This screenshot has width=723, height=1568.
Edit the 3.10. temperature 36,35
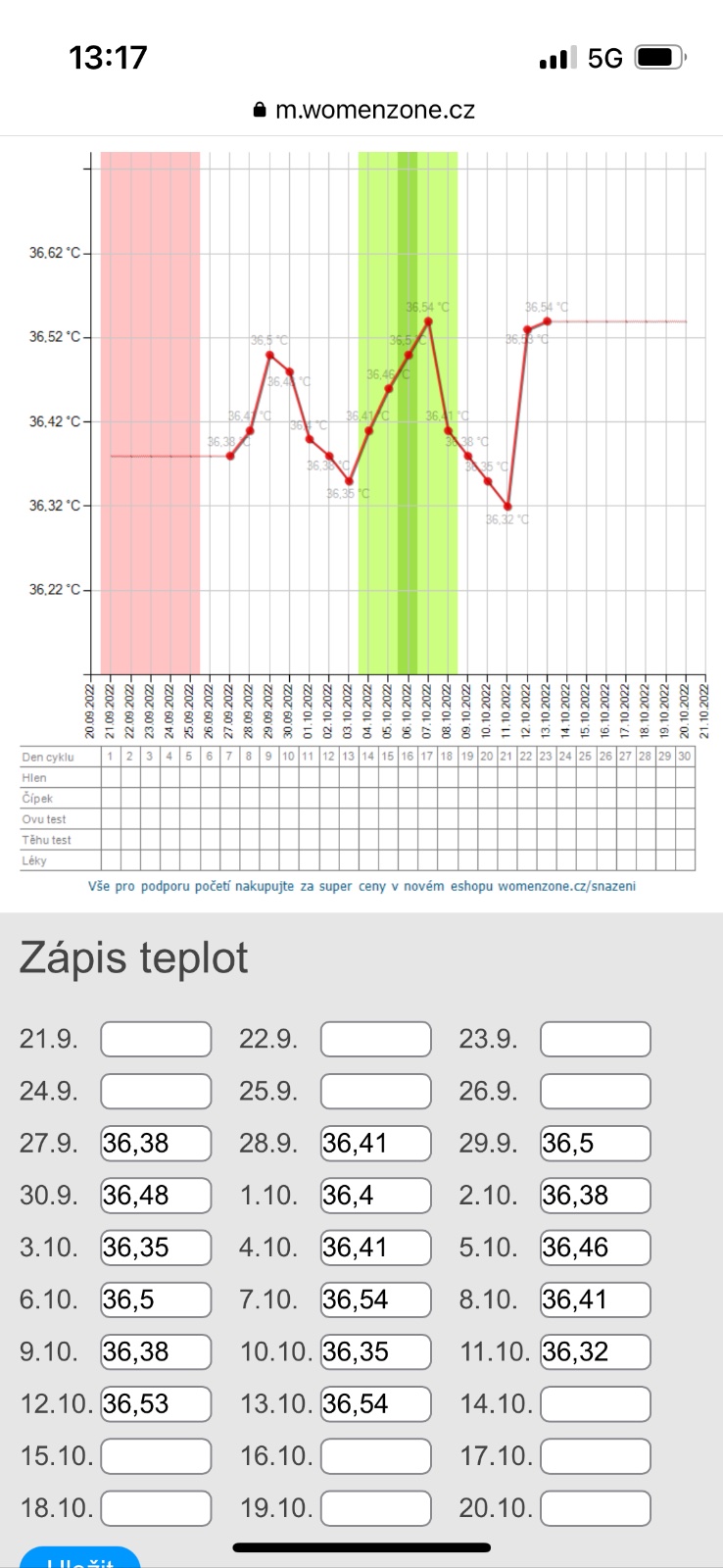(156, 1247)
